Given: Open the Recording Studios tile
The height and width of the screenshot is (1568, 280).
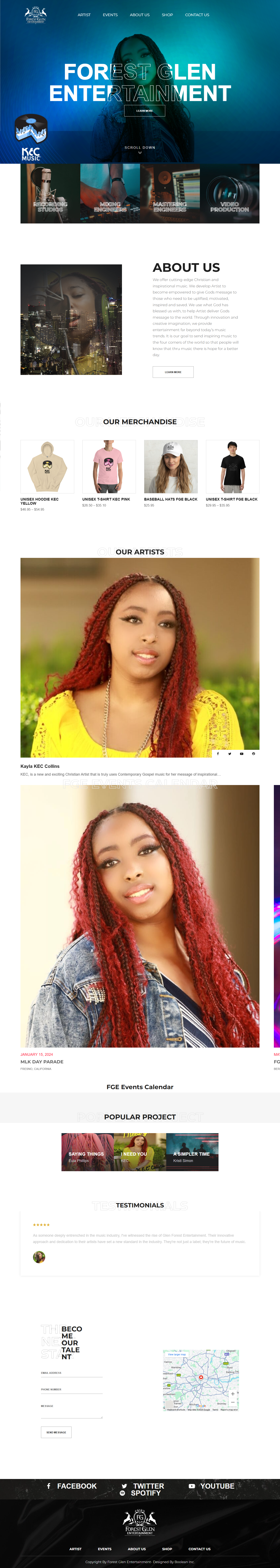Looking at the screenshot, I should pyautogui.click(x=50, y=194).
